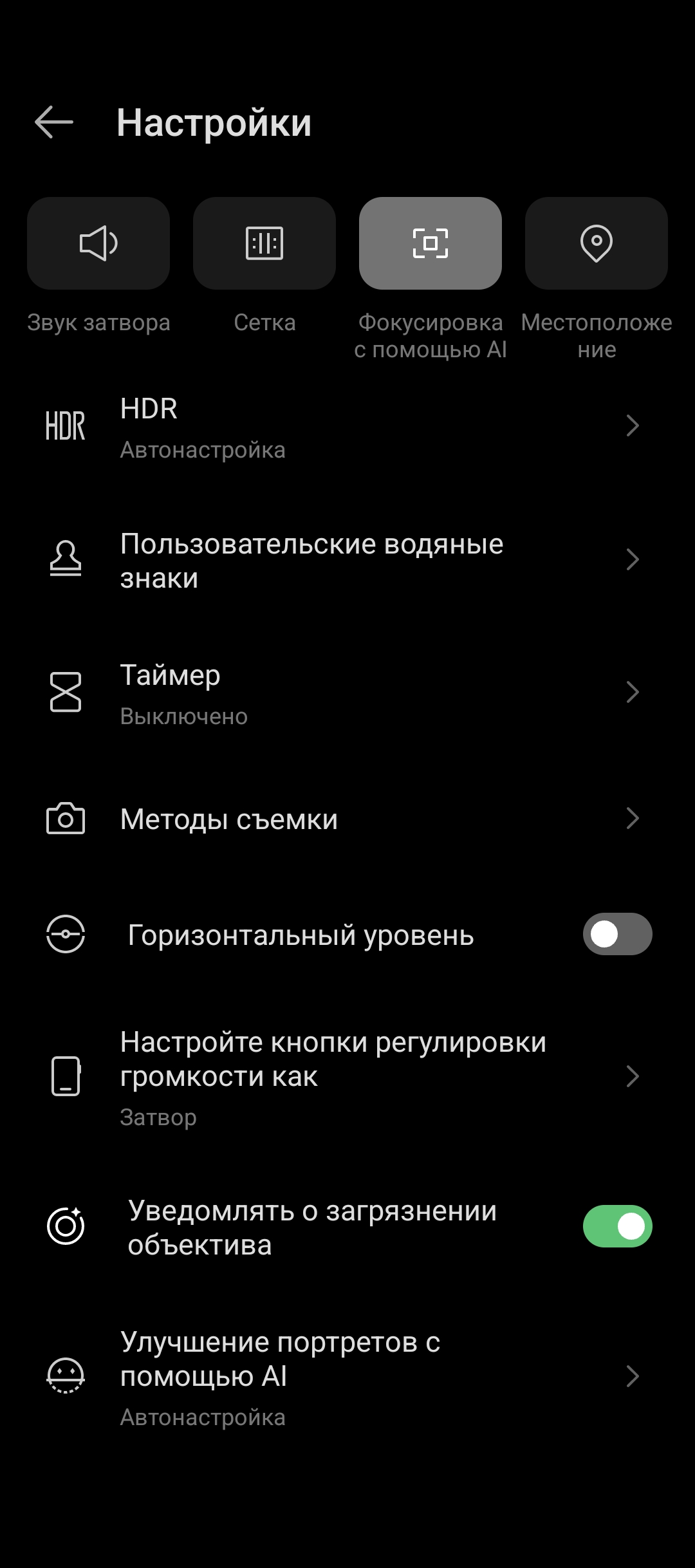This screenshot has height=1568, width=695.
Task: Enable the Сетка grid tile
Action: [x=264, y=243]
